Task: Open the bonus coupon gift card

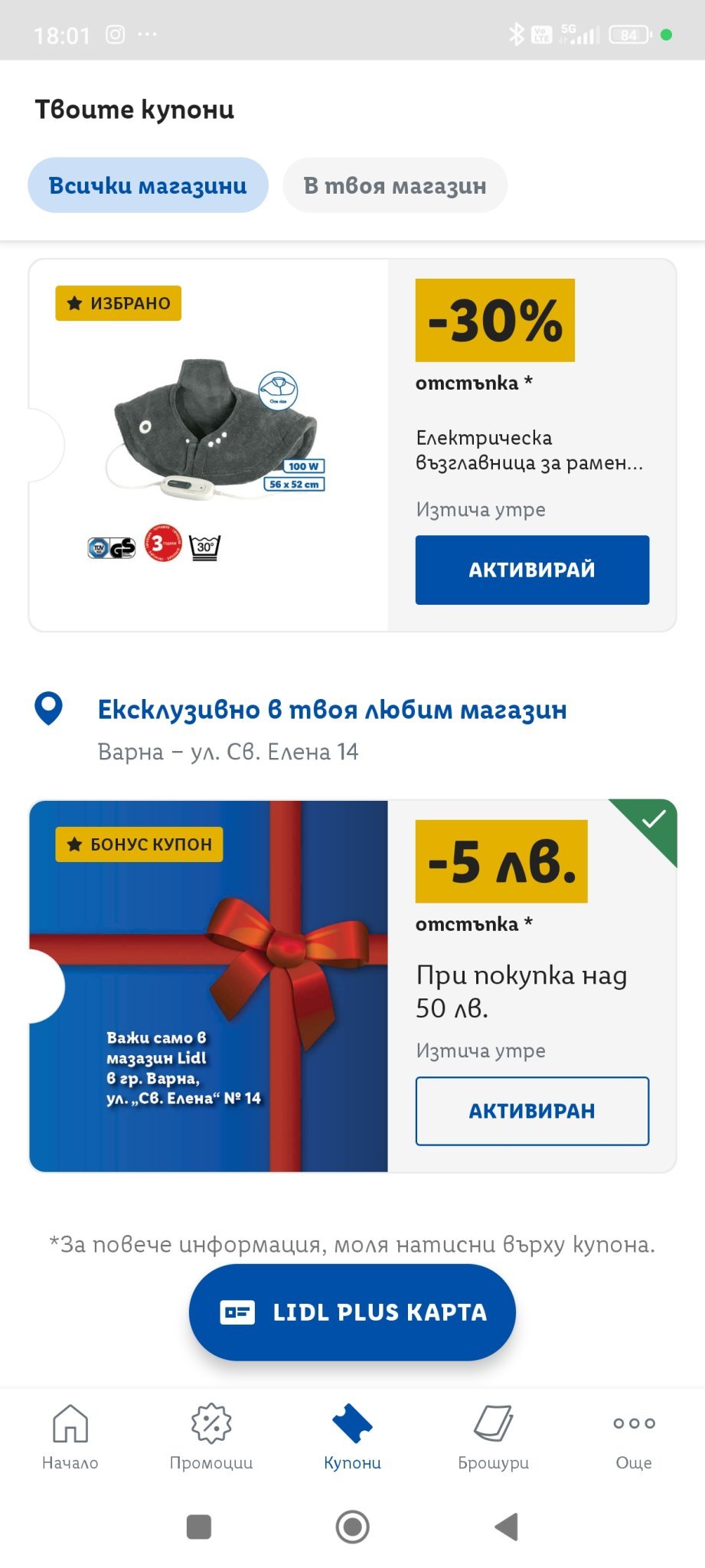Action: pyautogui.click(x=208, y=986)
